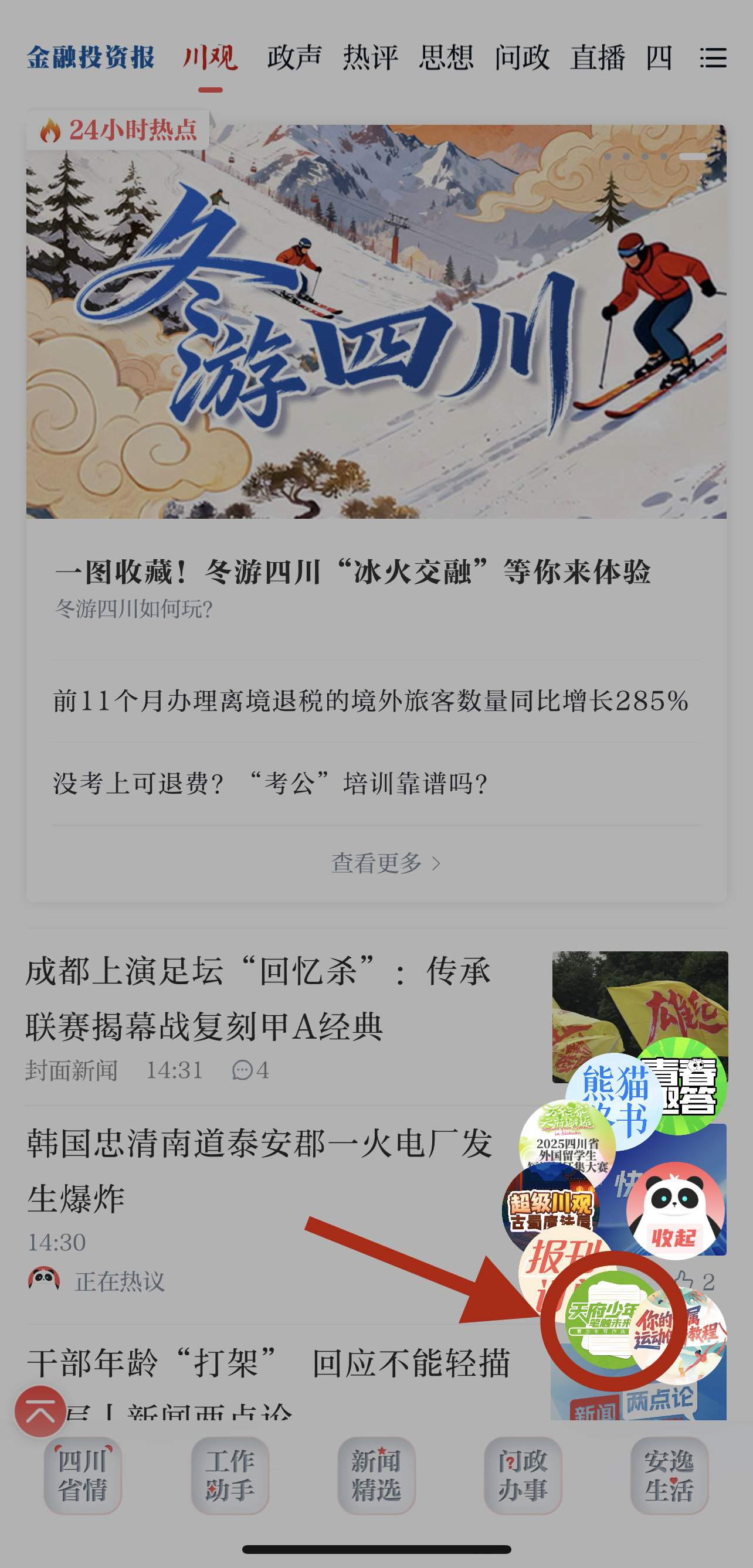Switch to the 问政 top tab

(522, 59)
